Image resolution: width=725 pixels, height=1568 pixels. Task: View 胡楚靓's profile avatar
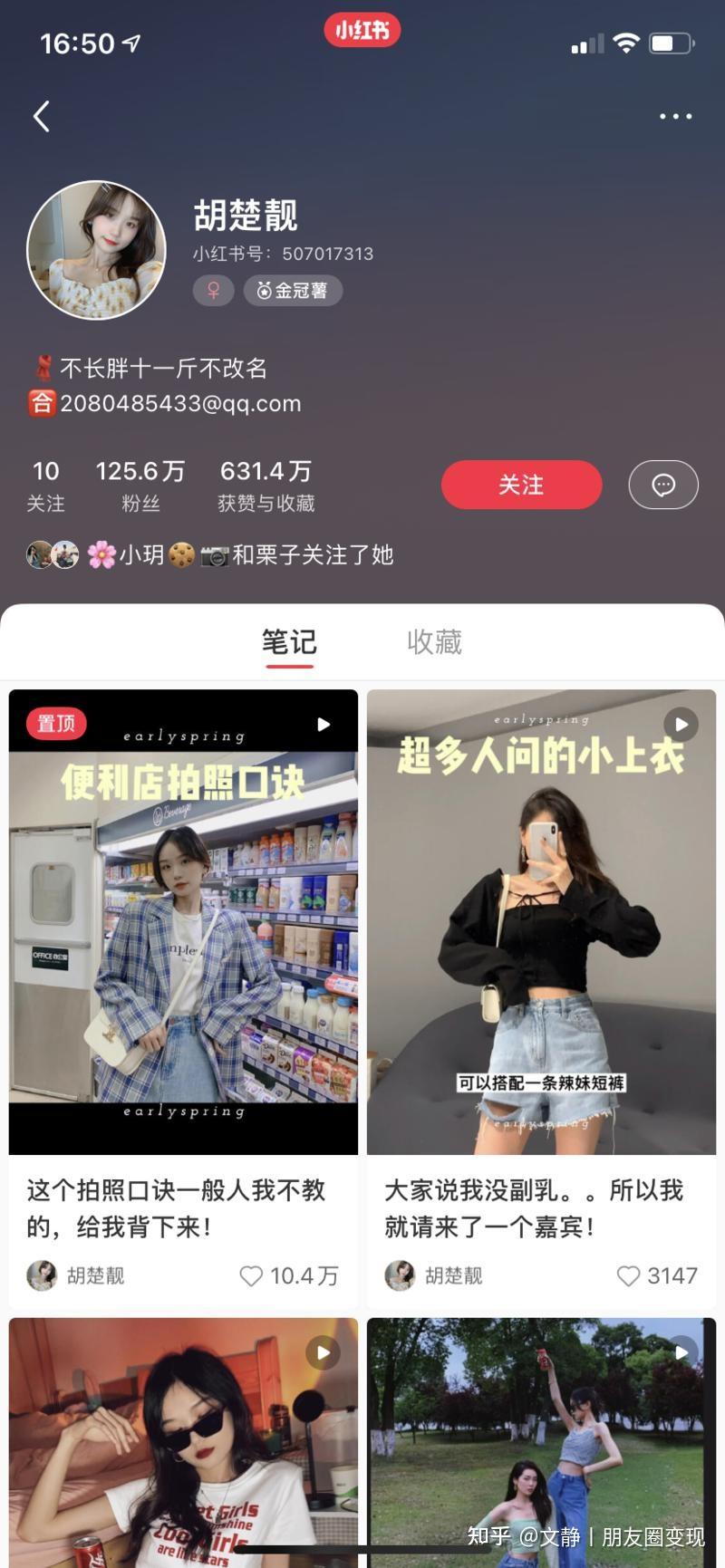[x=96, y=250]
